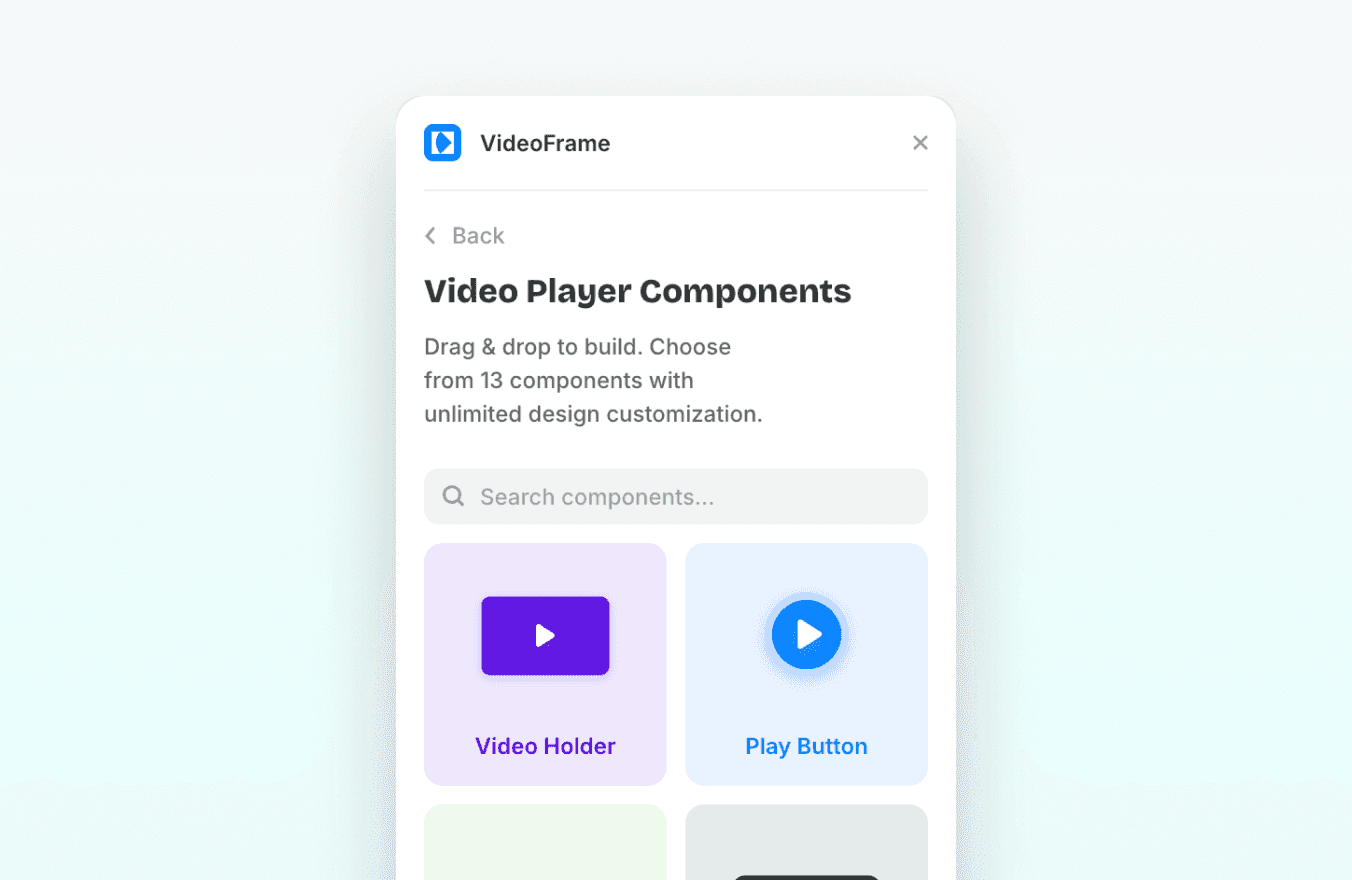The image size is (1352, 880).
Task: Close the VideoFrame panel
Action: click(x=920, y=143)
